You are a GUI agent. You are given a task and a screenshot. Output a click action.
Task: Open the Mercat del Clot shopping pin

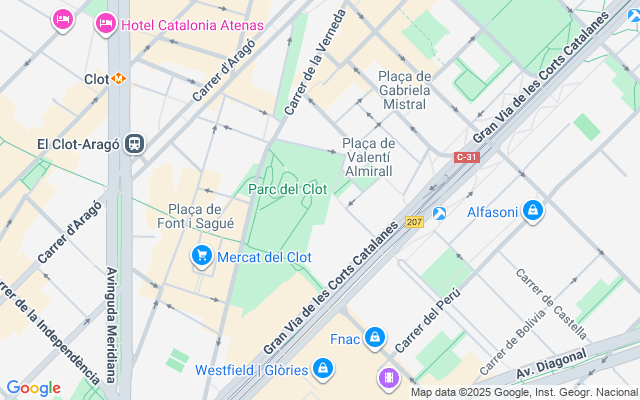202,256
